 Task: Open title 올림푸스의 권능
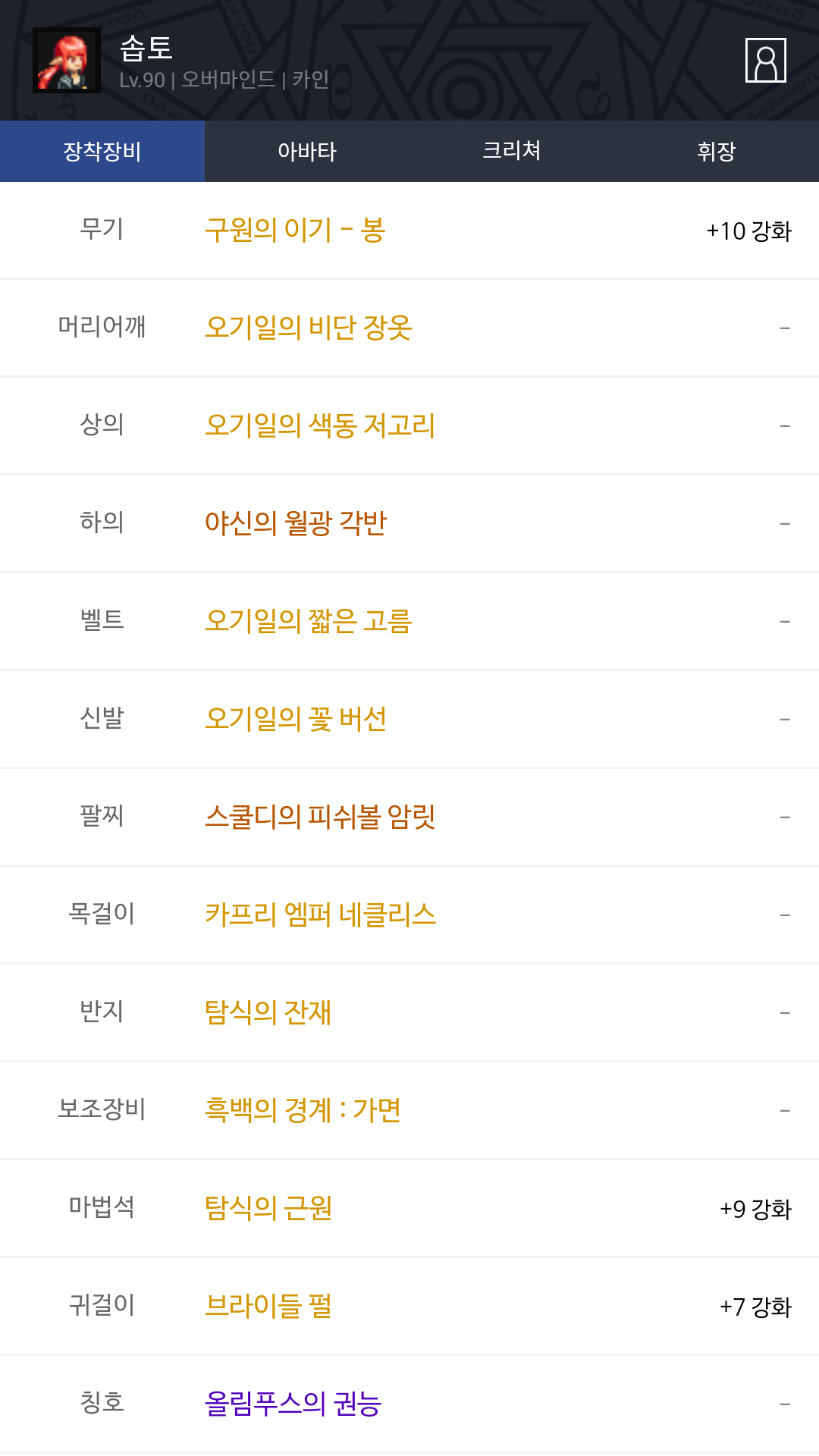coord(293,1404)
